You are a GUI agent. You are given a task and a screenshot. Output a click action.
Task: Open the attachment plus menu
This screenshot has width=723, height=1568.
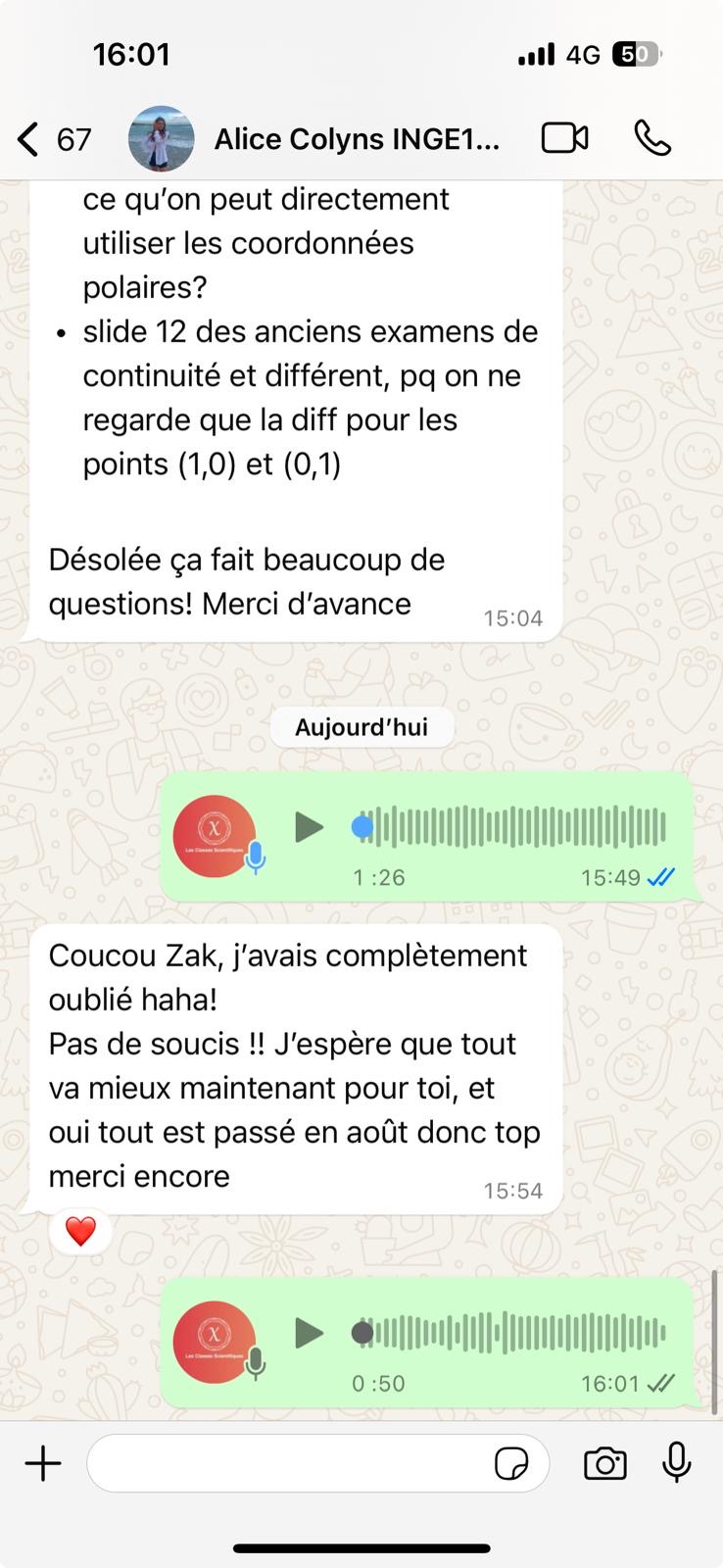pos(43,1464)
